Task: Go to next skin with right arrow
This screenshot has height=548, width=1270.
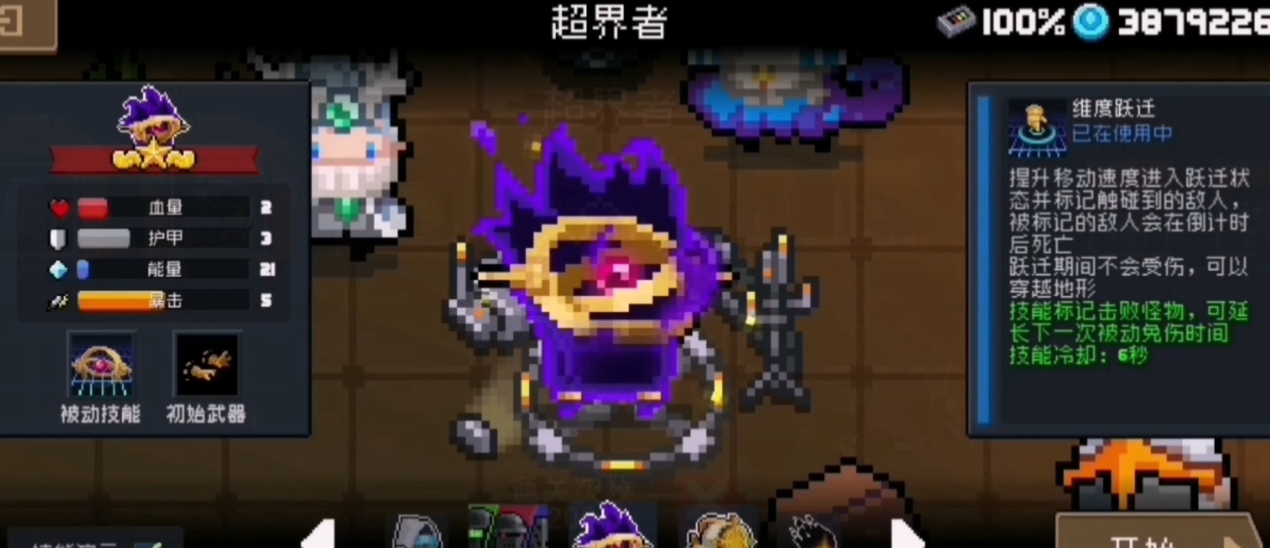Action: 907,533
